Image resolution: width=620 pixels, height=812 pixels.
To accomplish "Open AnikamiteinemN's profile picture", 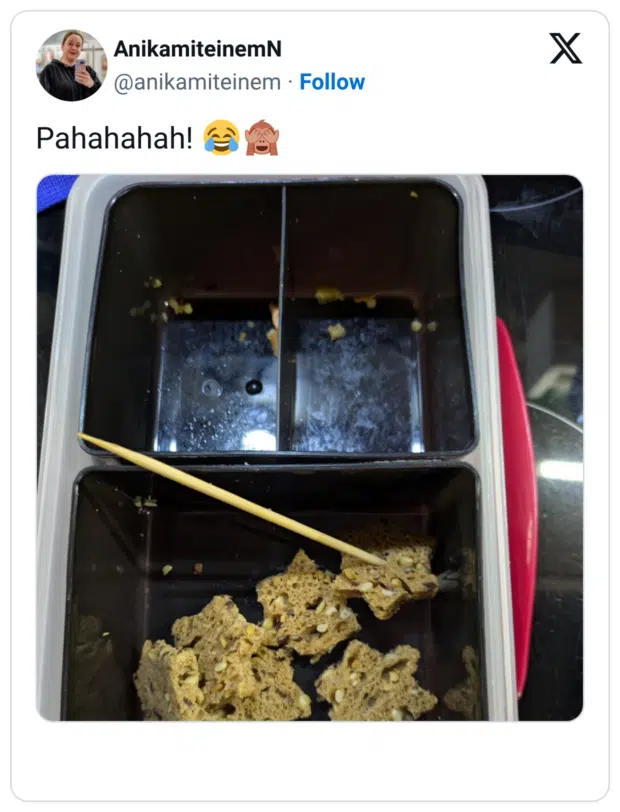I will point(71,65).
